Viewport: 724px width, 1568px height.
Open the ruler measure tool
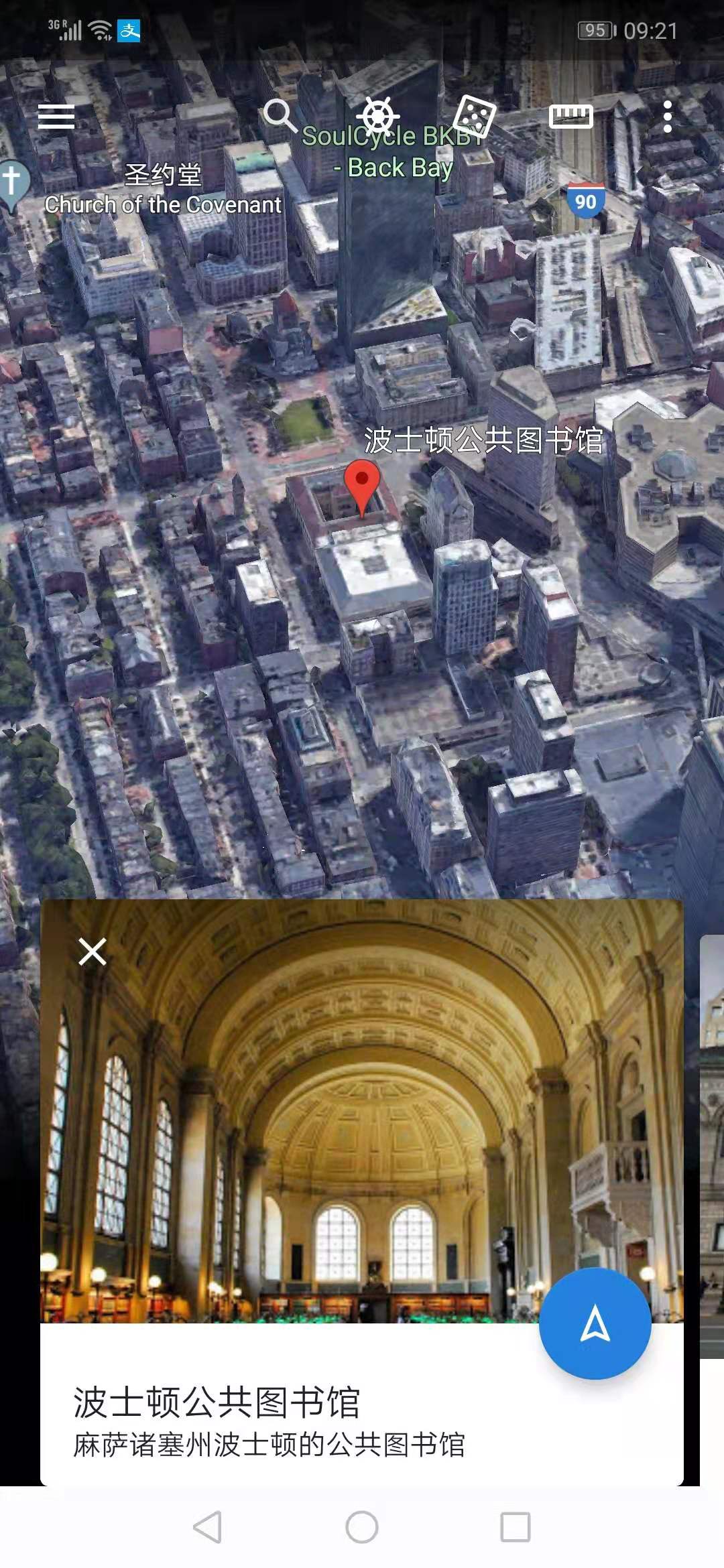pyautogui.click(x=570, y=117)
